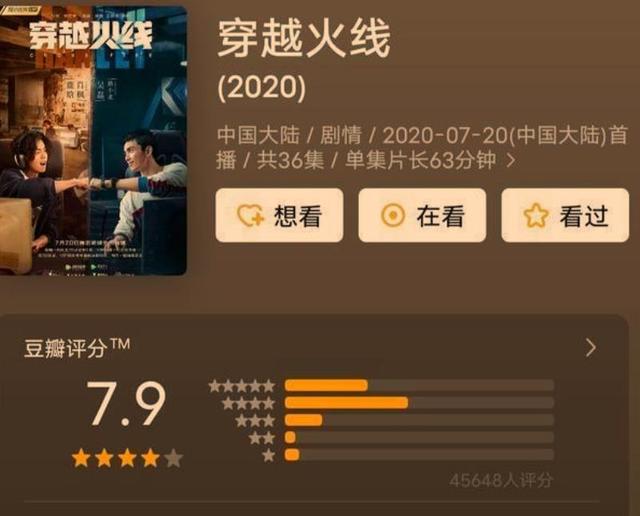
Task: Open the 豆瓣评分 rating details arrow
Action: (x=591, y=347)
